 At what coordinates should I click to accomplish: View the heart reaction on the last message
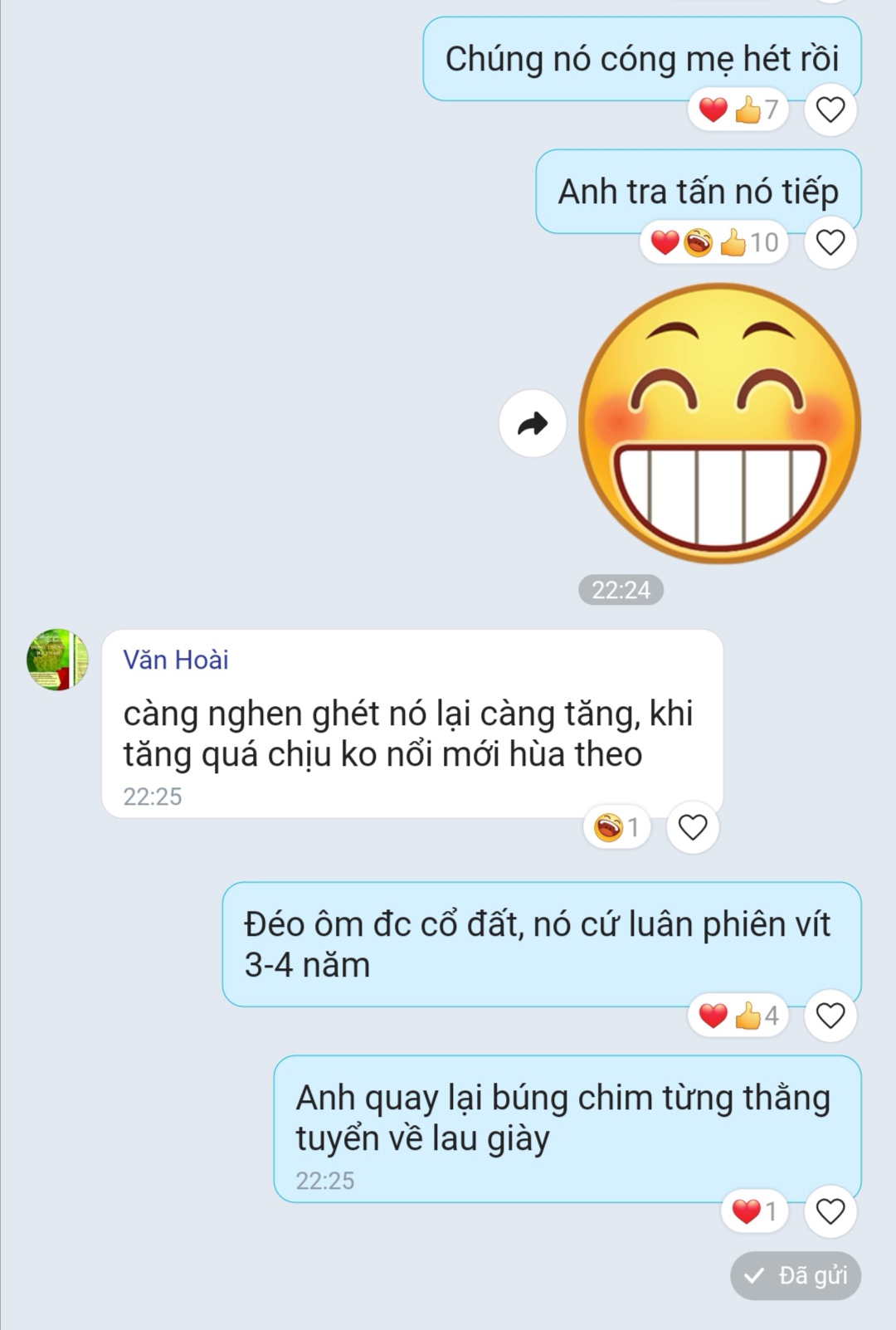[754, 1211]
